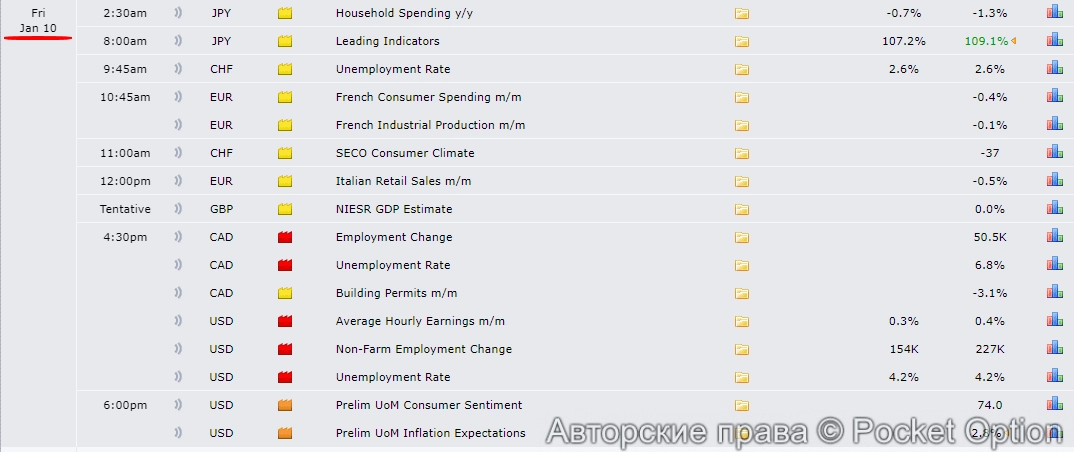This screenshot has width=1074, height=452.
Task: Open the Leading Indicators event row
Action: [387, 41]
